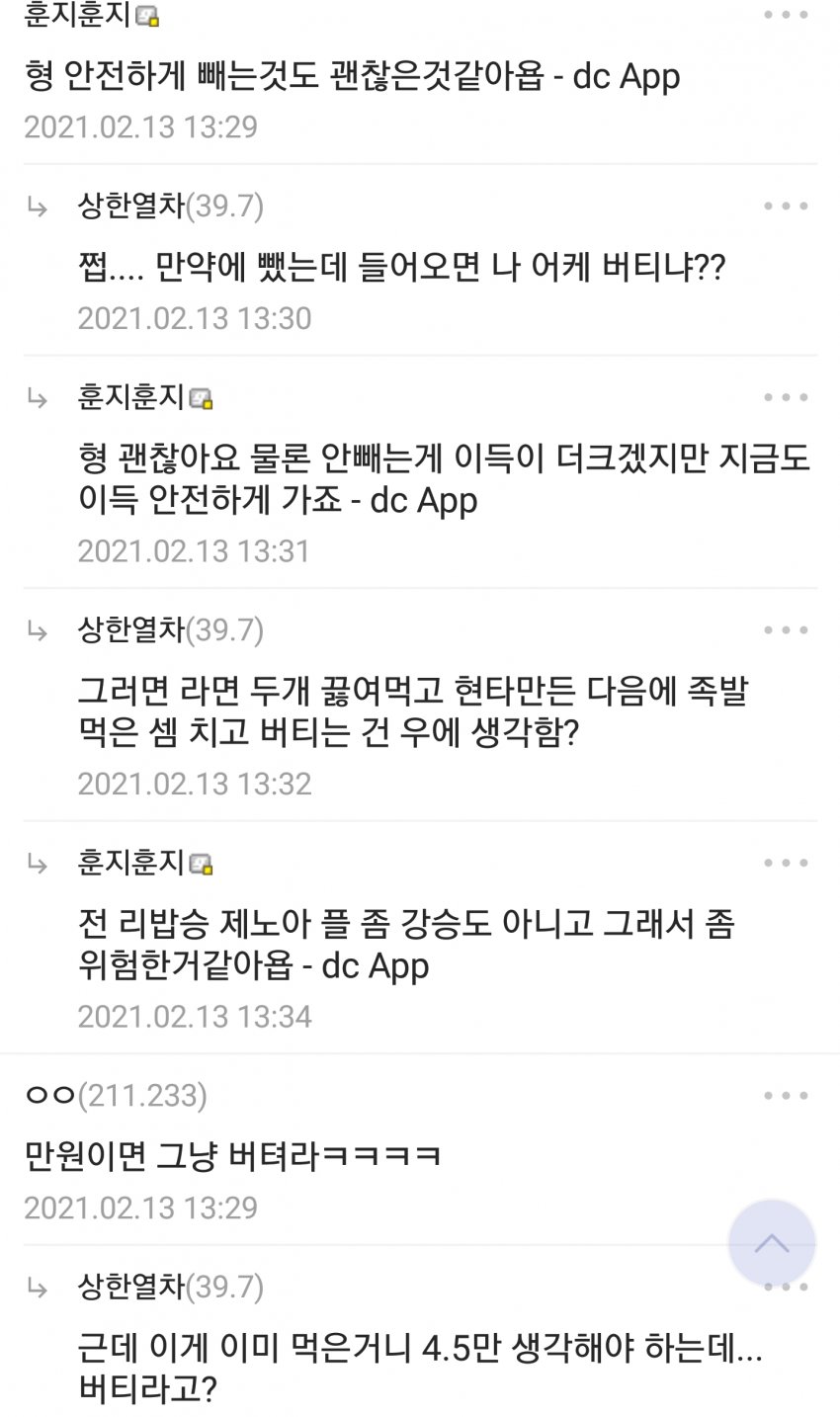The image size is (840, 1417).
Task: Open three-dot menu on '형 괜찮아요 물론' reply
Action: pyautogui.click(x=786, y=397)
